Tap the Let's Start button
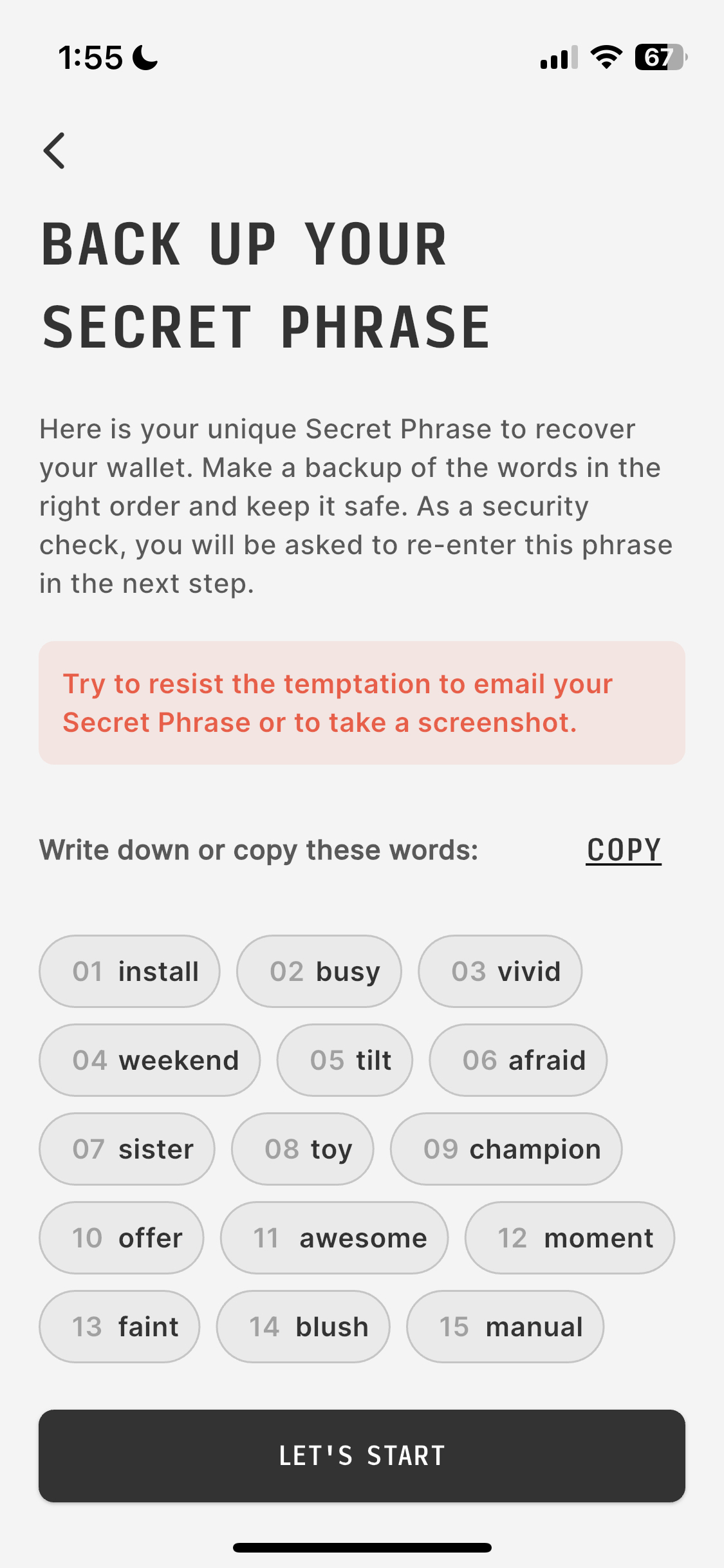Viewport: 724px width, 1568px height. [362, 1455]
